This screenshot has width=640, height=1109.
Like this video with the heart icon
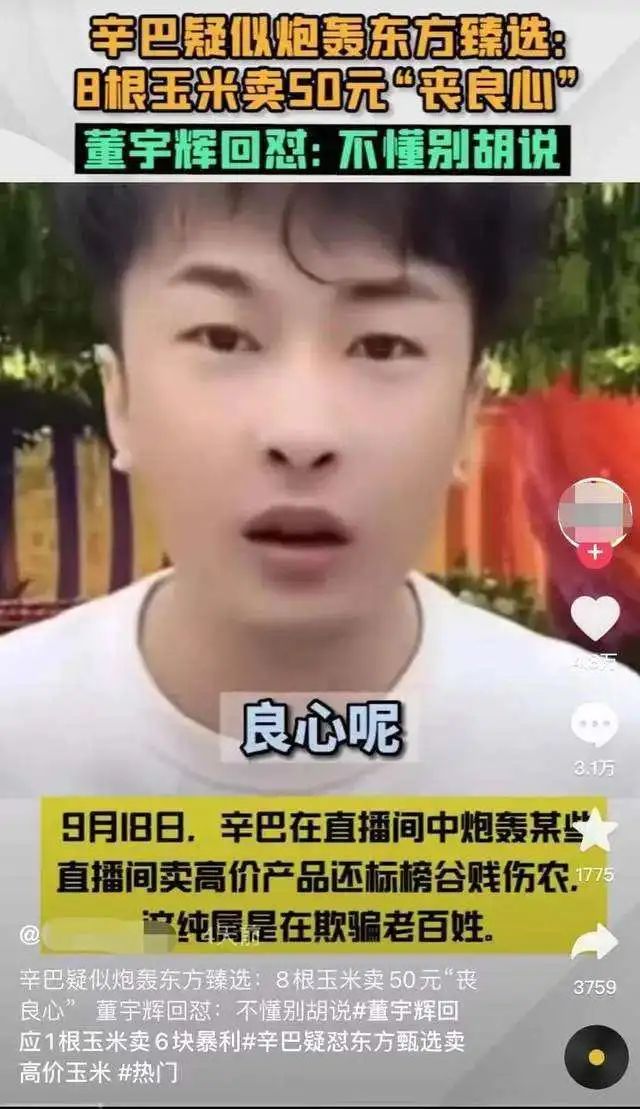[x=596, y=619]
